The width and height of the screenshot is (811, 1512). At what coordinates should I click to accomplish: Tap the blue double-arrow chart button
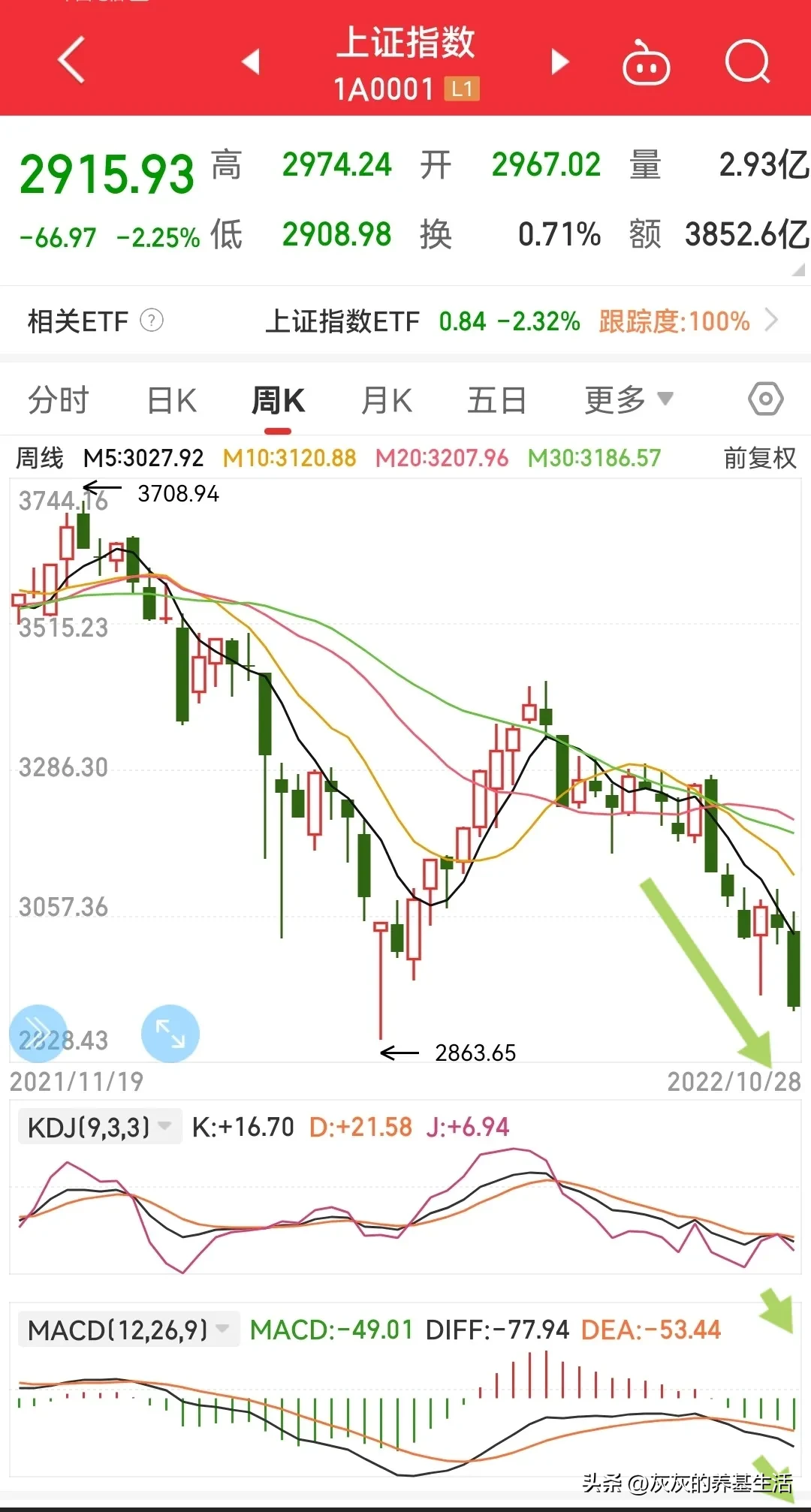point(38,1033)
